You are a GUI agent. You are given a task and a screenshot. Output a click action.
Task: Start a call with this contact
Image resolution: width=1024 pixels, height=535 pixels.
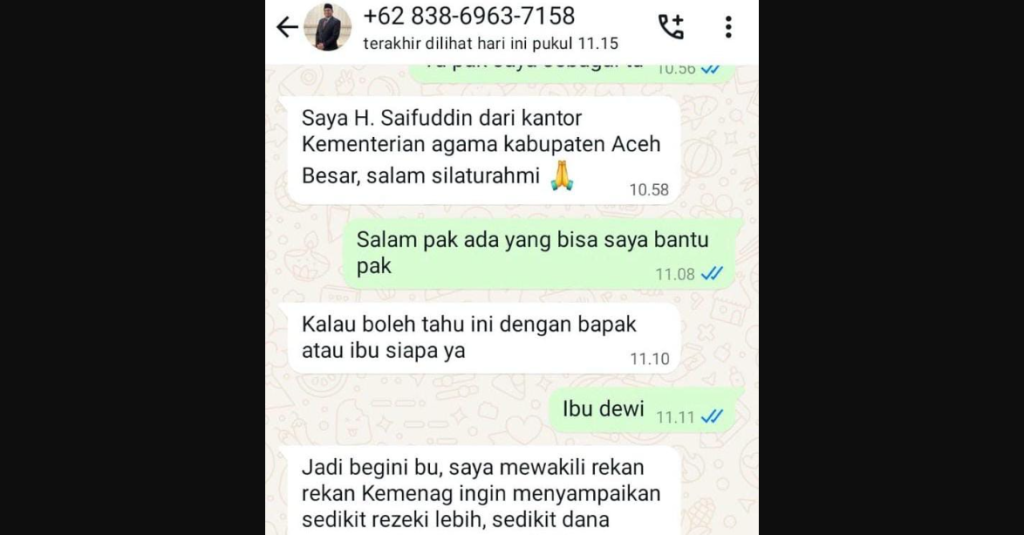(x=670, y=27)
